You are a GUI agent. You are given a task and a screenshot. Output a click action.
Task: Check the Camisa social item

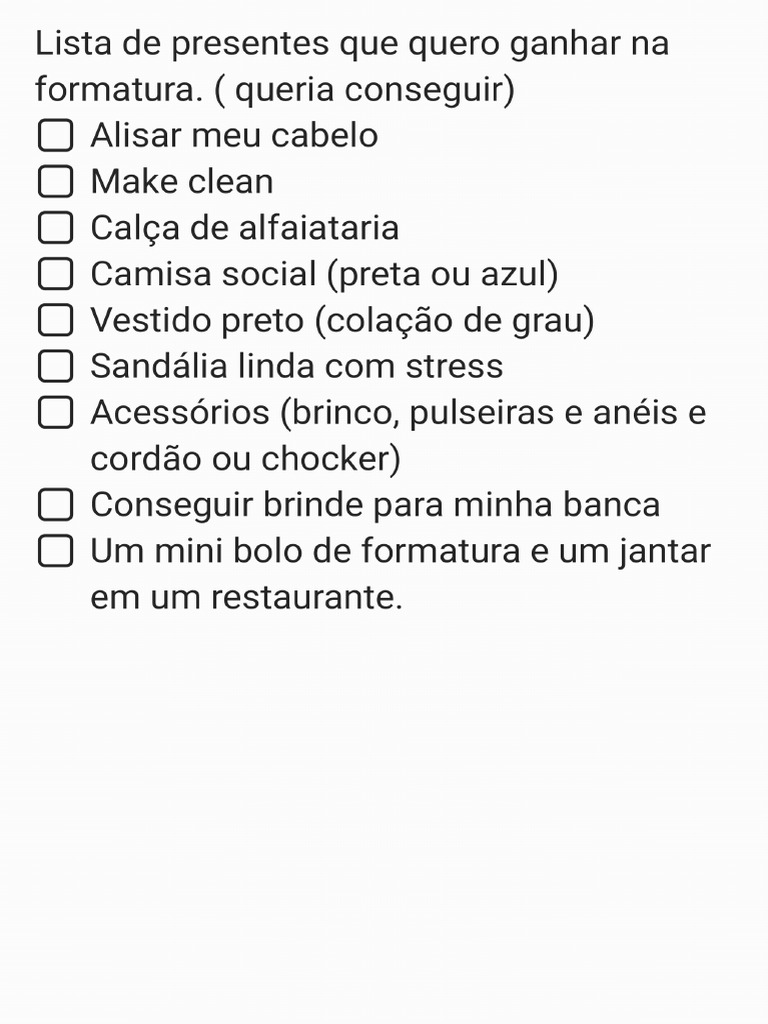(x=55, y=274)
